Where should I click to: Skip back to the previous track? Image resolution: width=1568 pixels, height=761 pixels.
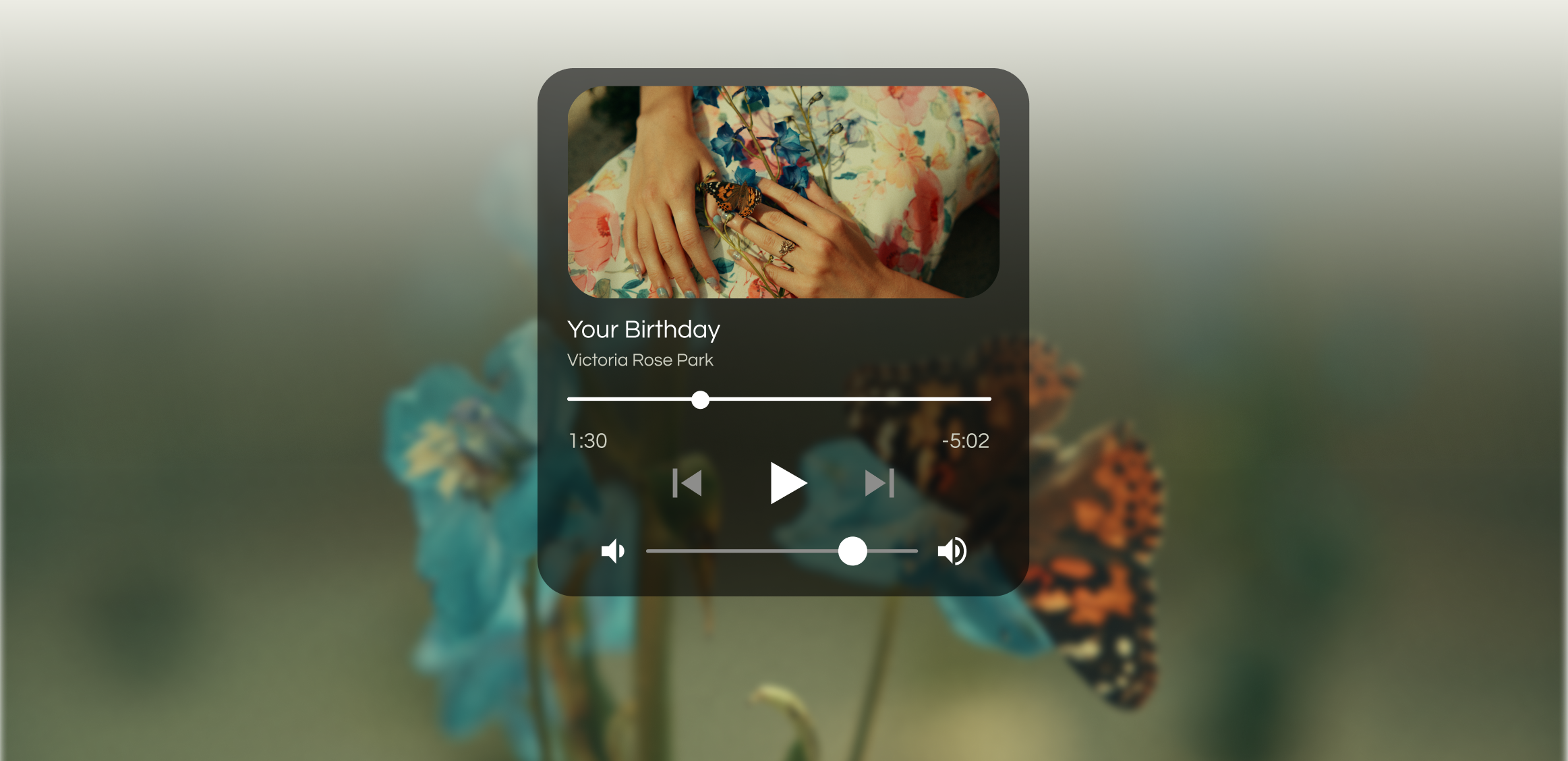pos(687,483)
